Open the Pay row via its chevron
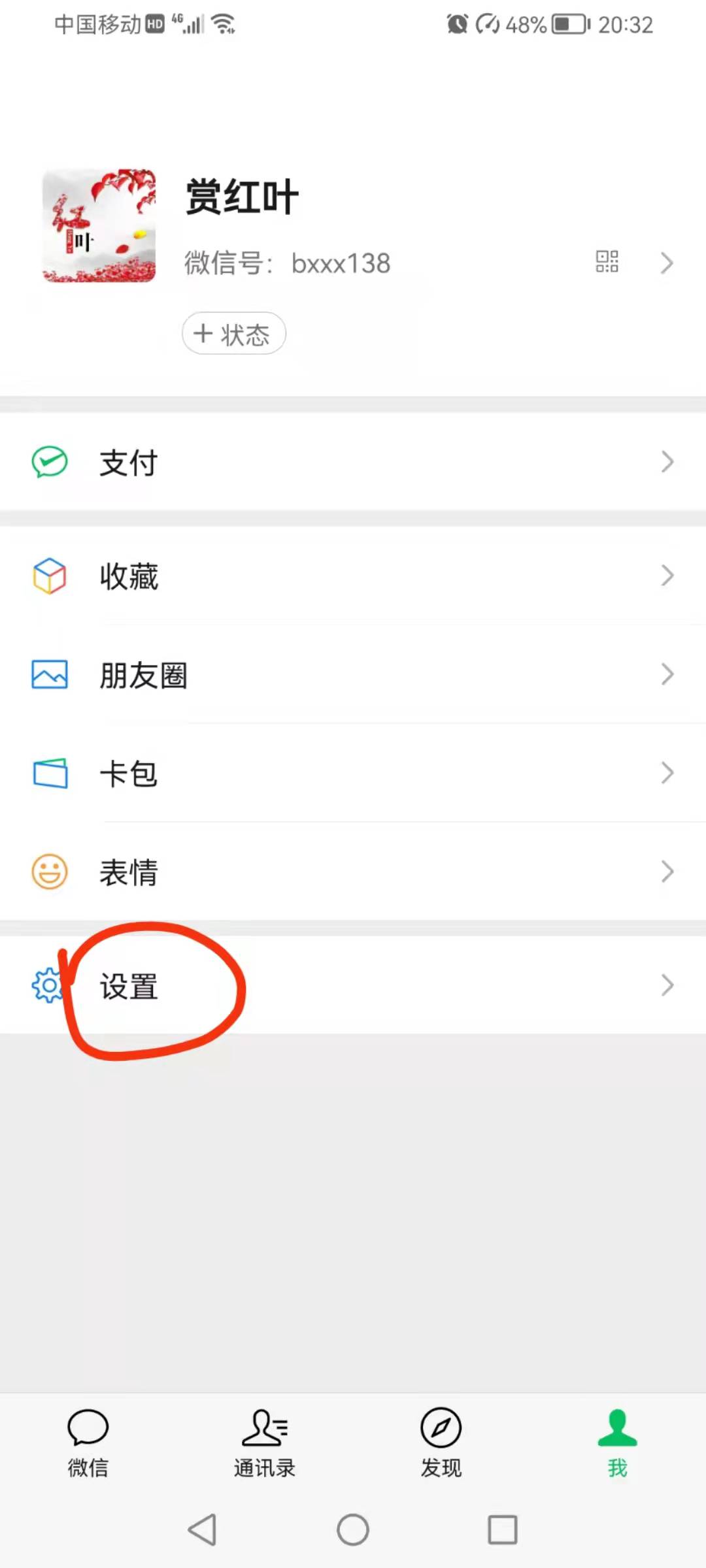Screen dimensions: 706x1568 [667, 462]
